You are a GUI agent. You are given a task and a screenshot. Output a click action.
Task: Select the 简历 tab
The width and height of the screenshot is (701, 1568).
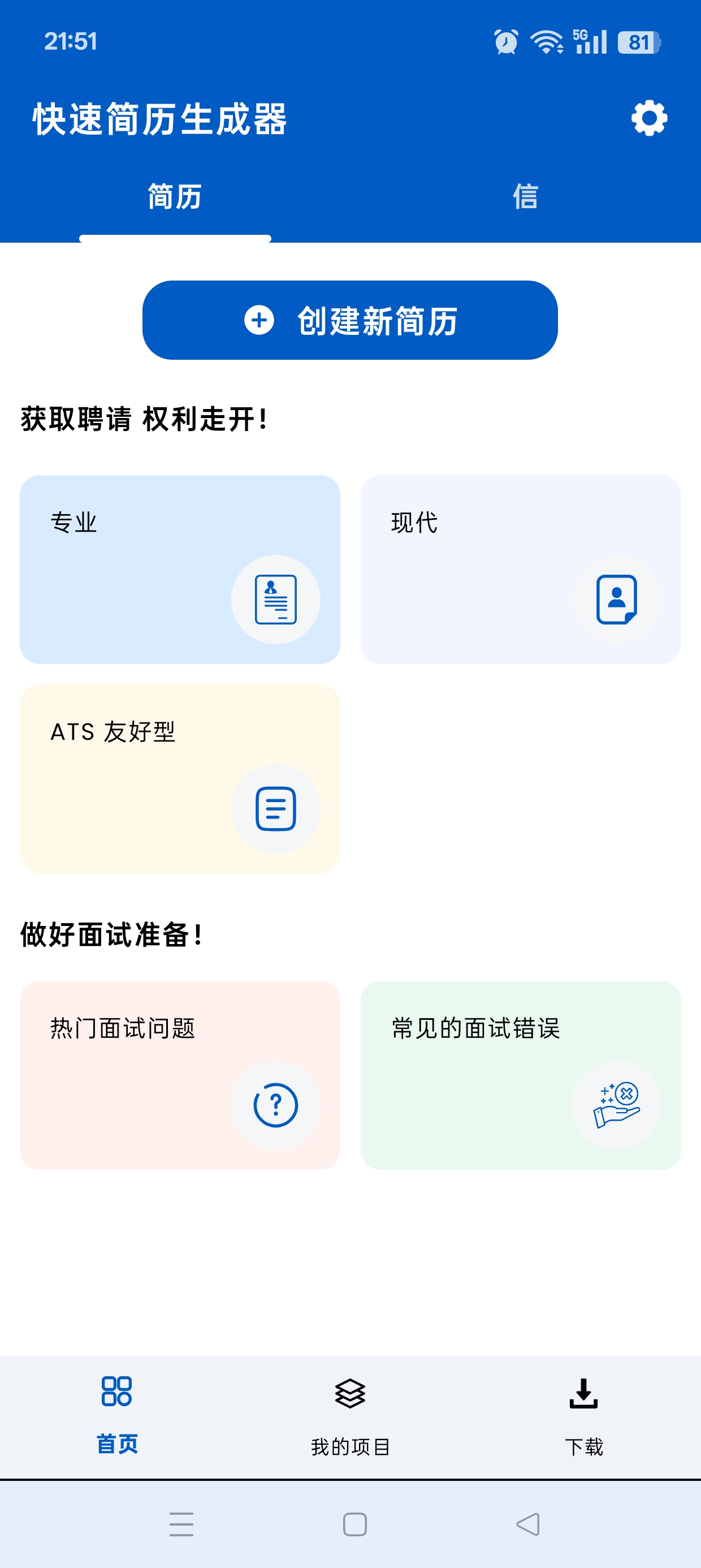(x=175, y=197)
